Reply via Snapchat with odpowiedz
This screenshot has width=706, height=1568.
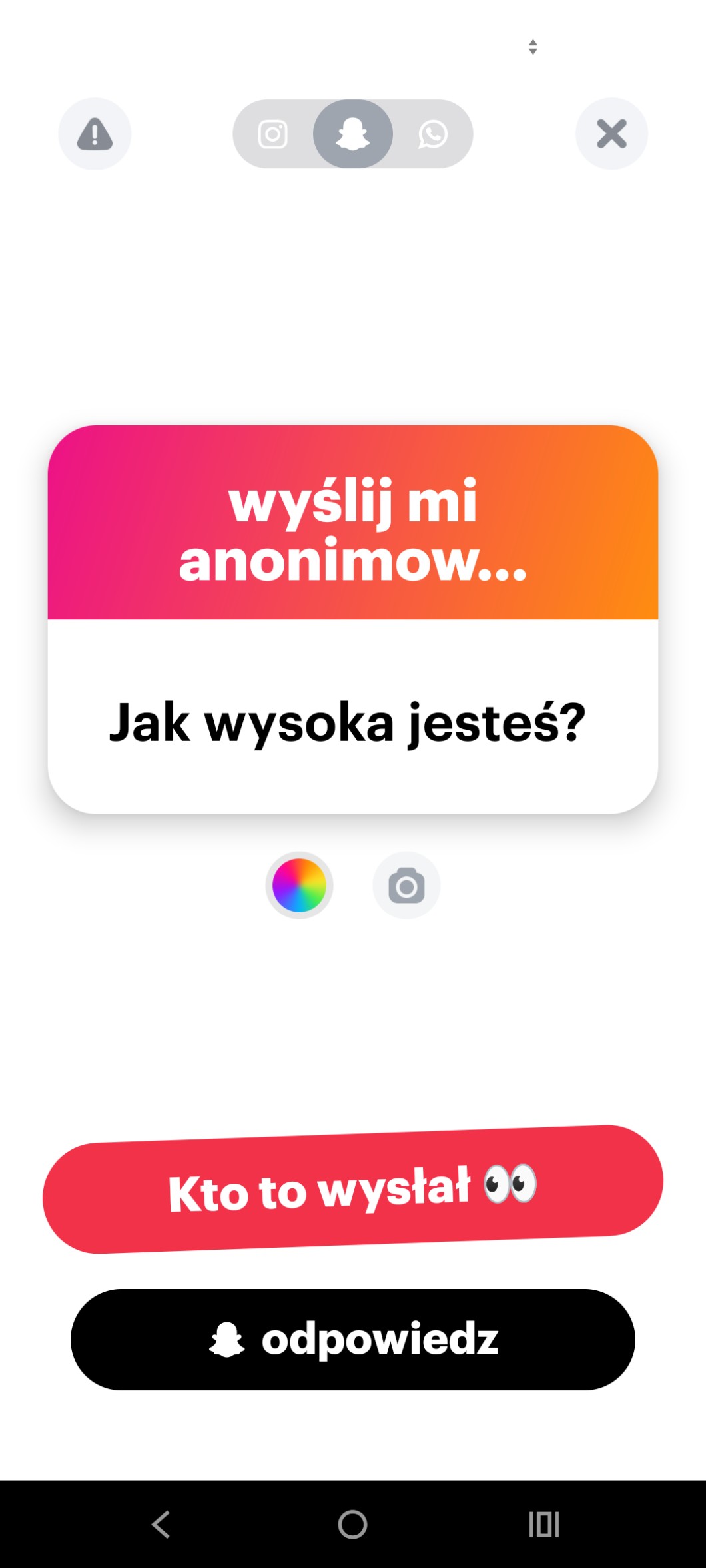pos(353,1340)
